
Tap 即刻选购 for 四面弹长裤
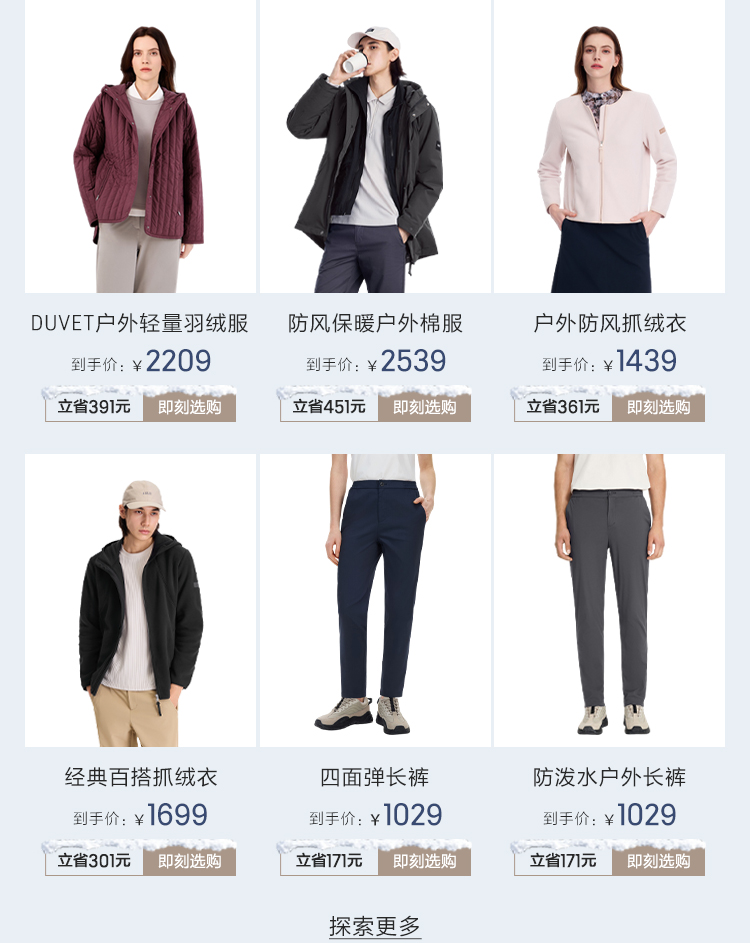[x=424, y=861]
